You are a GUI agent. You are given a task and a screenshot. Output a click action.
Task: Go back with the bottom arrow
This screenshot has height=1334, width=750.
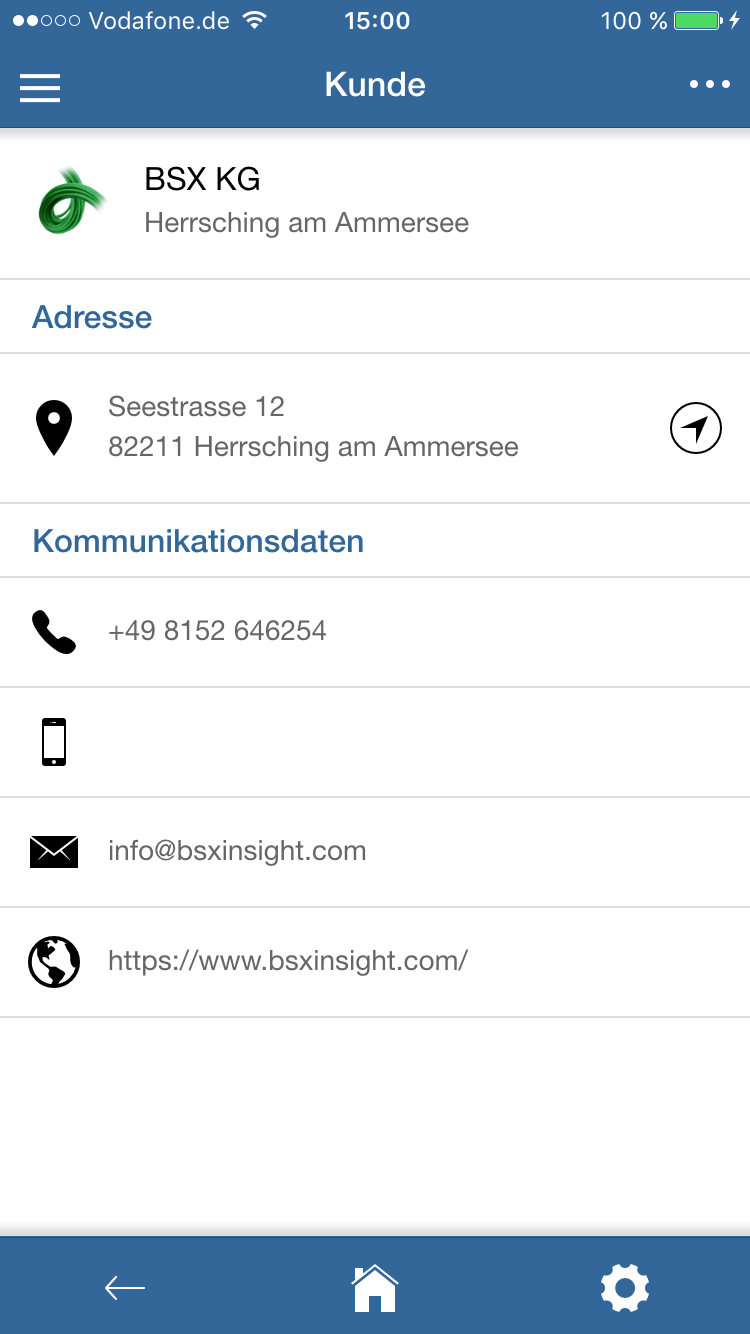pyautogui.click(x=125, y=1288)
